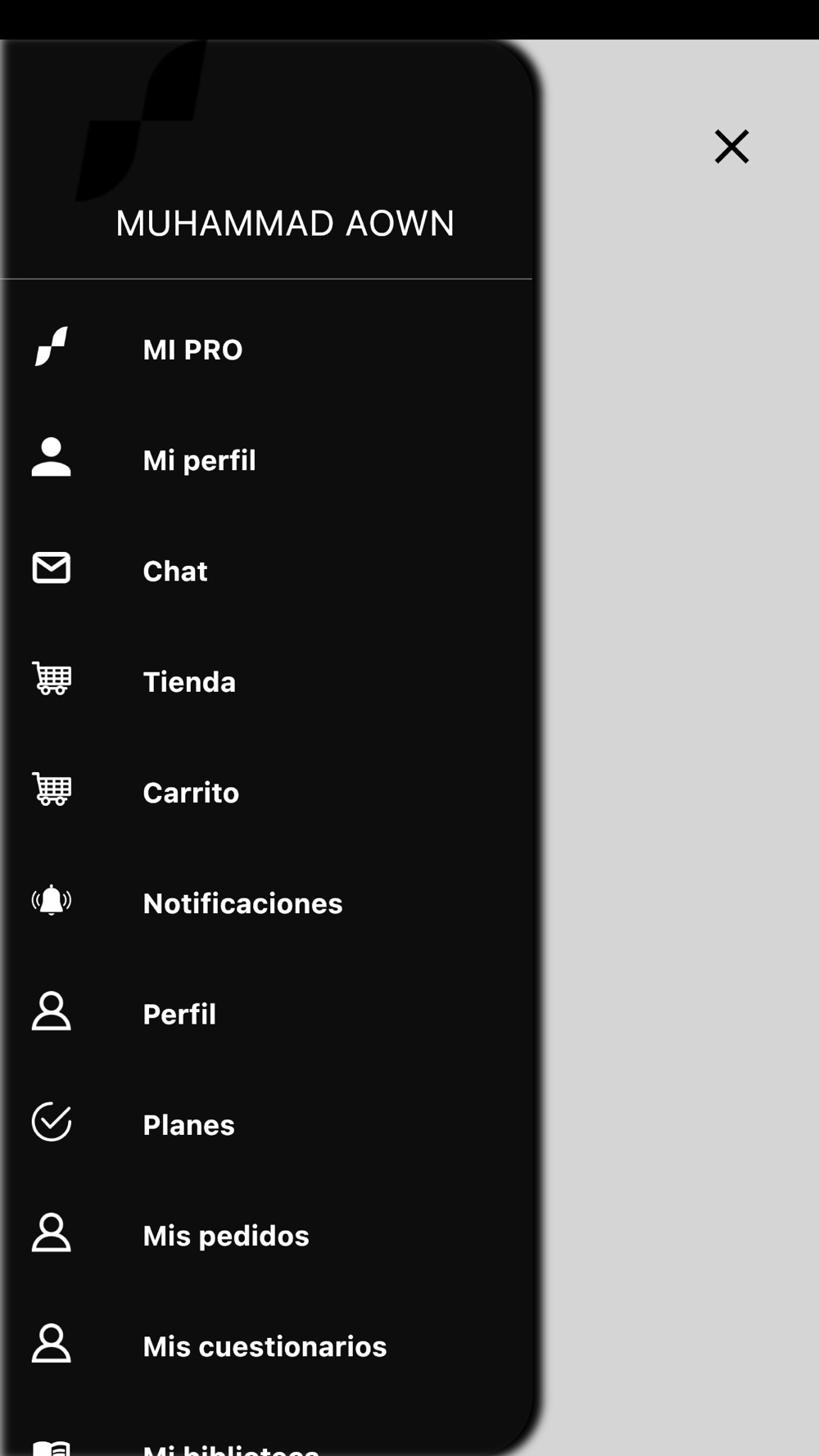Close the side drawer menu
Viewport: 819px width, 1456px height.
(731, 147)
